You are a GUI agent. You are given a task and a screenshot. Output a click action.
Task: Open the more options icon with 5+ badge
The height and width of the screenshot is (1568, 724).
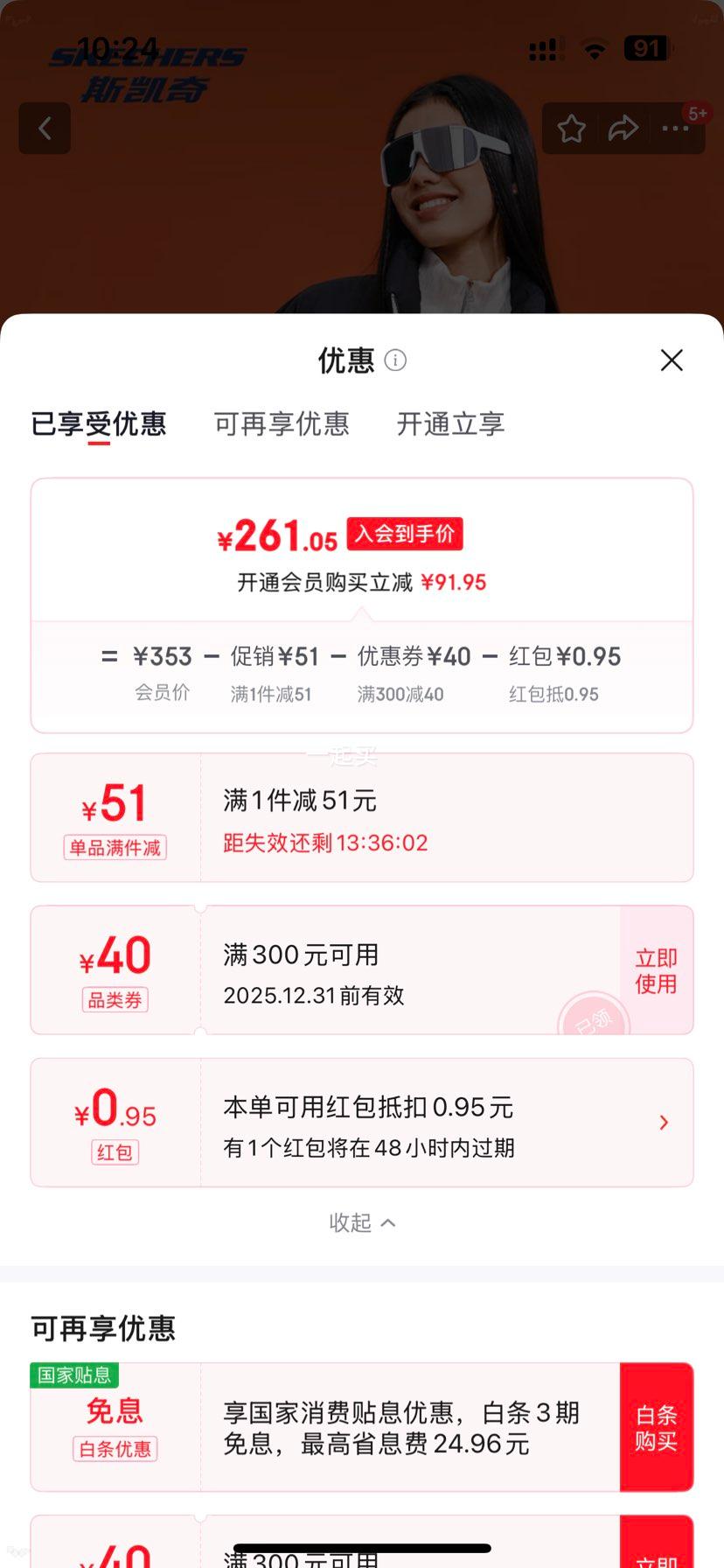(x=675, y=128)
